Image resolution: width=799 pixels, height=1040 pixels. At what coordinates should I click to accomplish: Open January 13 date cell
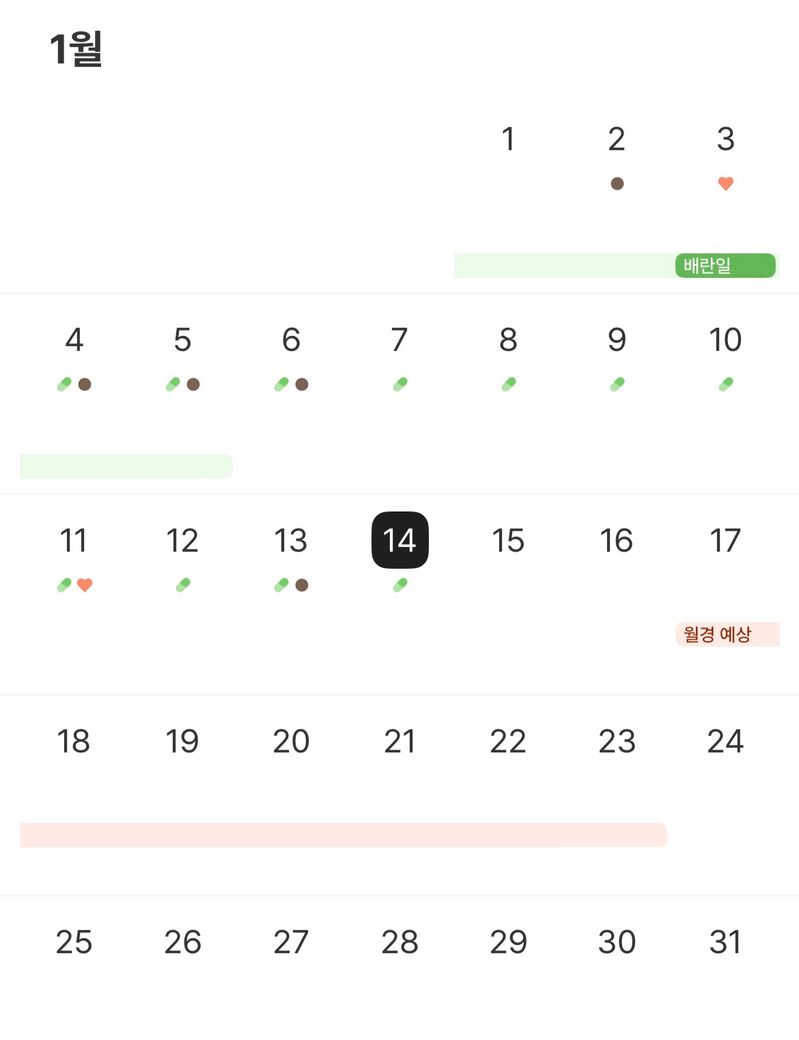(x=291, y=541)
